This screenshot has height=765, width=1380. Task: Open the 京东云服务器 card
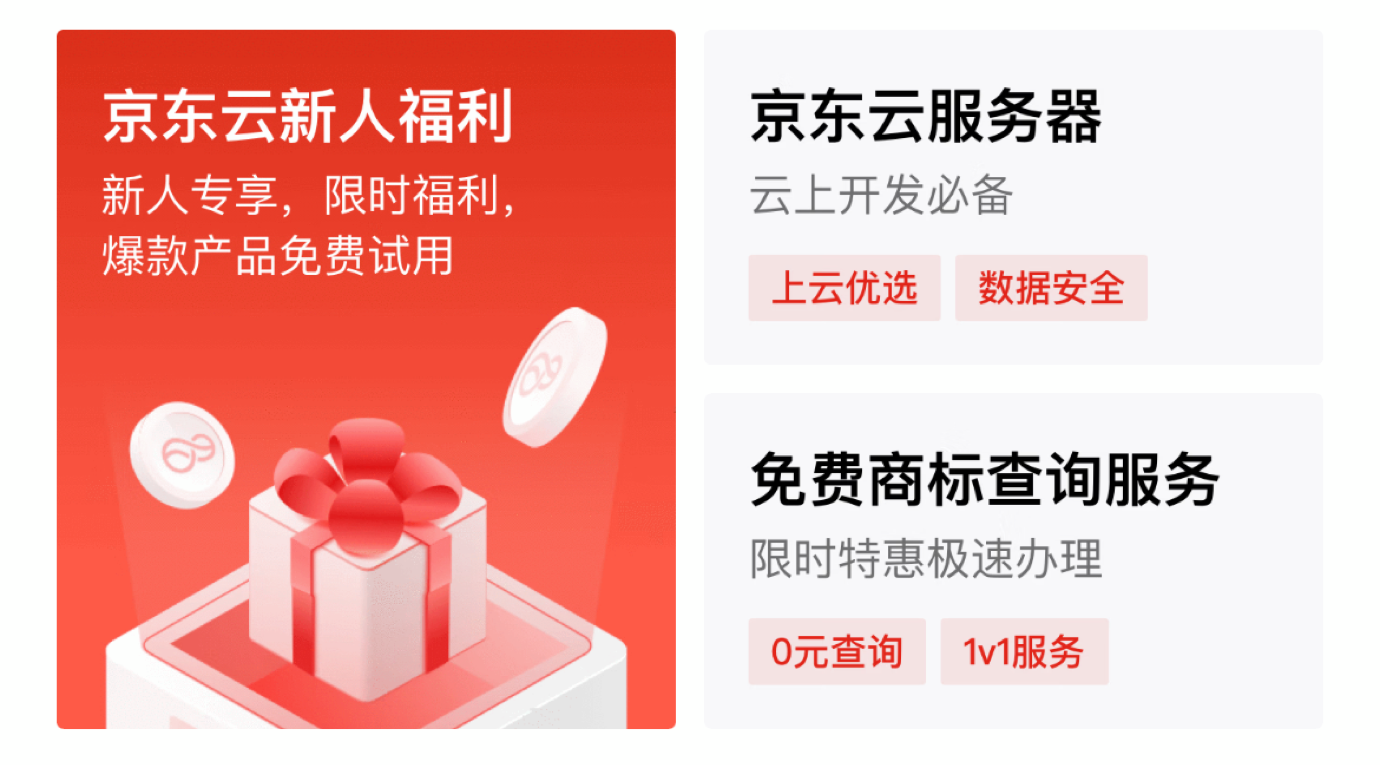pyautogui.click(x=1013, y=197)
